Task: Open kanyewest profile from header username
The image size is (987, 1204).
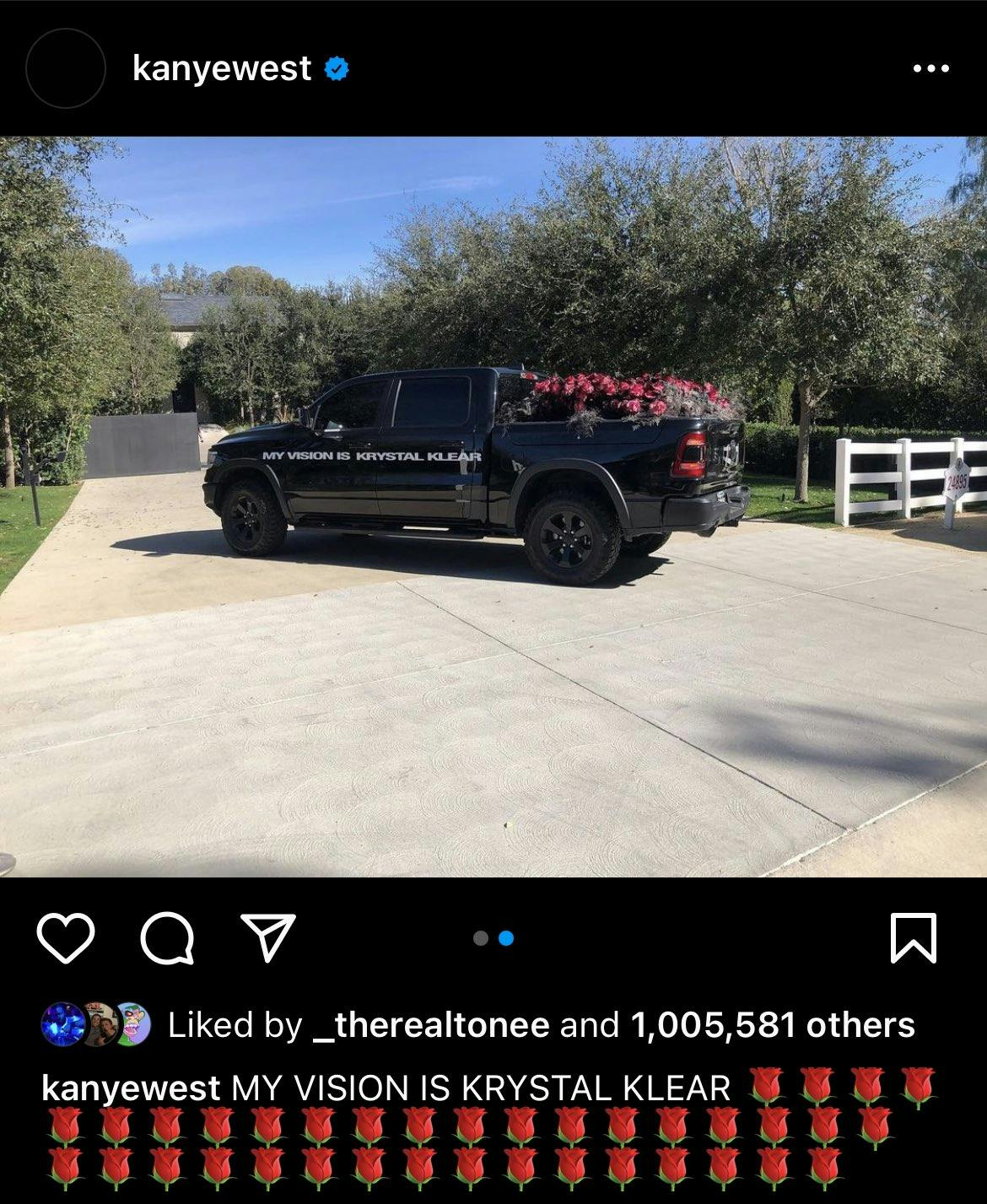Action: [x=222, y=68]
